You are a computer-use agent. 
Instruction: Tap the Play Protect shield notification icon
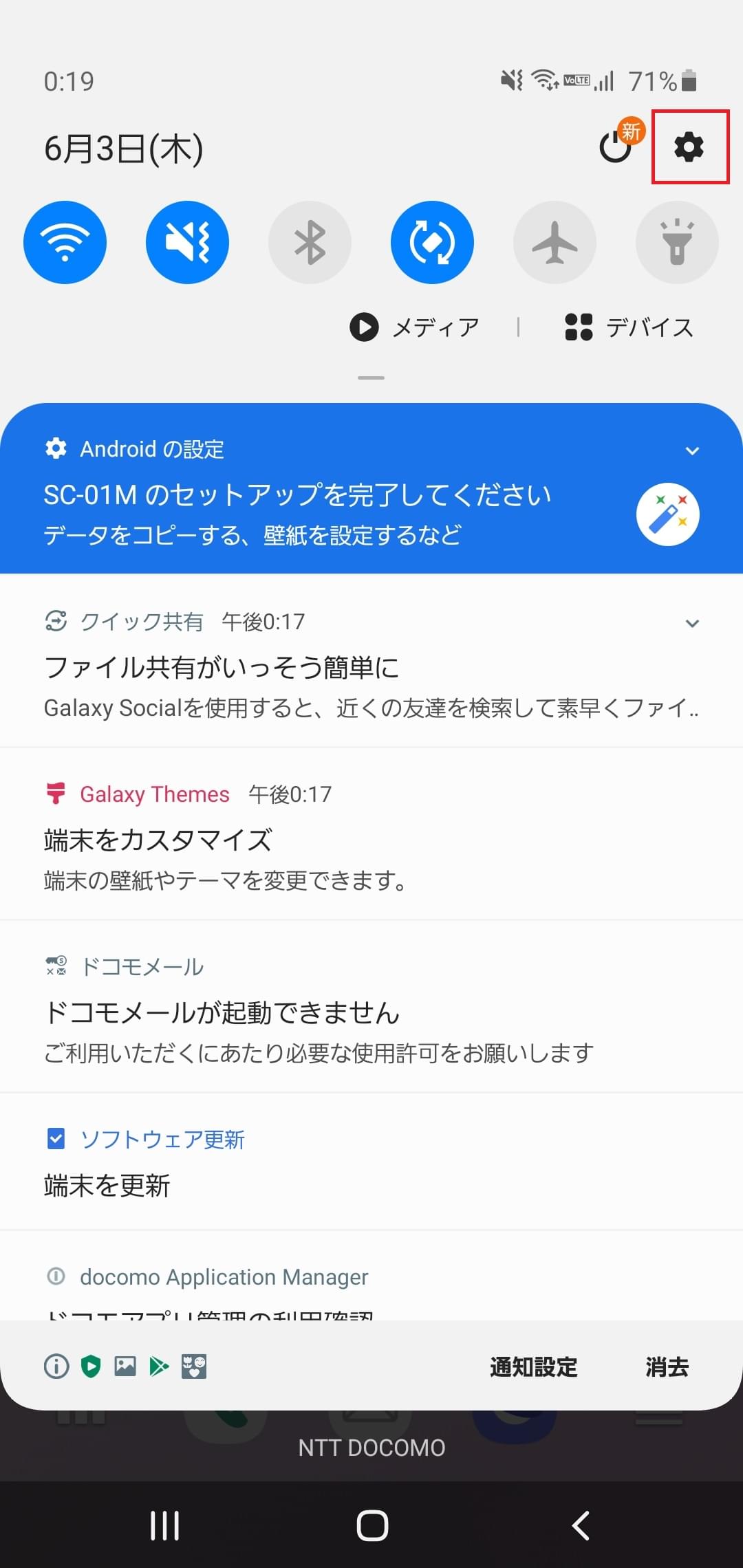pos(91,1367)
